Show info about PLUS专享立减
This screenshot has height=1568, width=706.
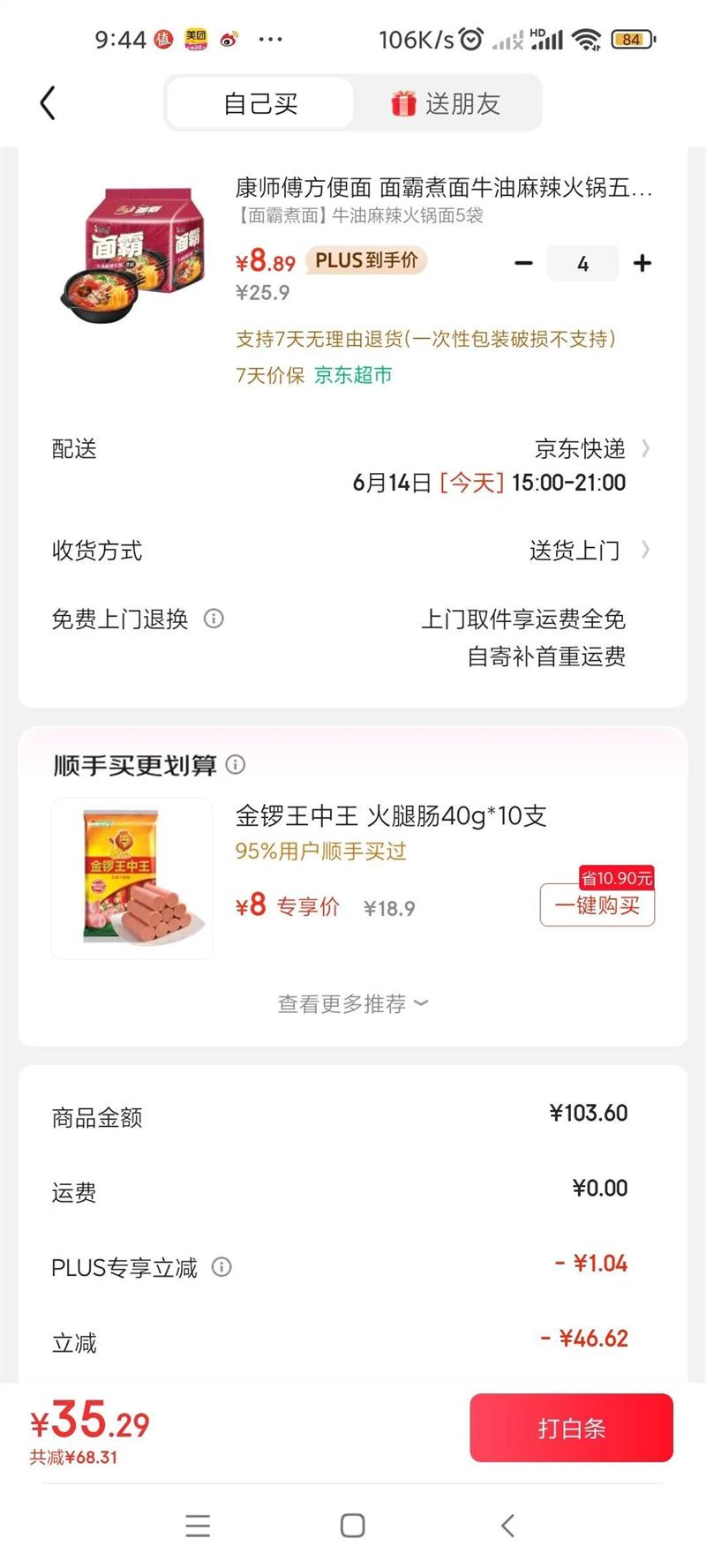click(222, 1267)
